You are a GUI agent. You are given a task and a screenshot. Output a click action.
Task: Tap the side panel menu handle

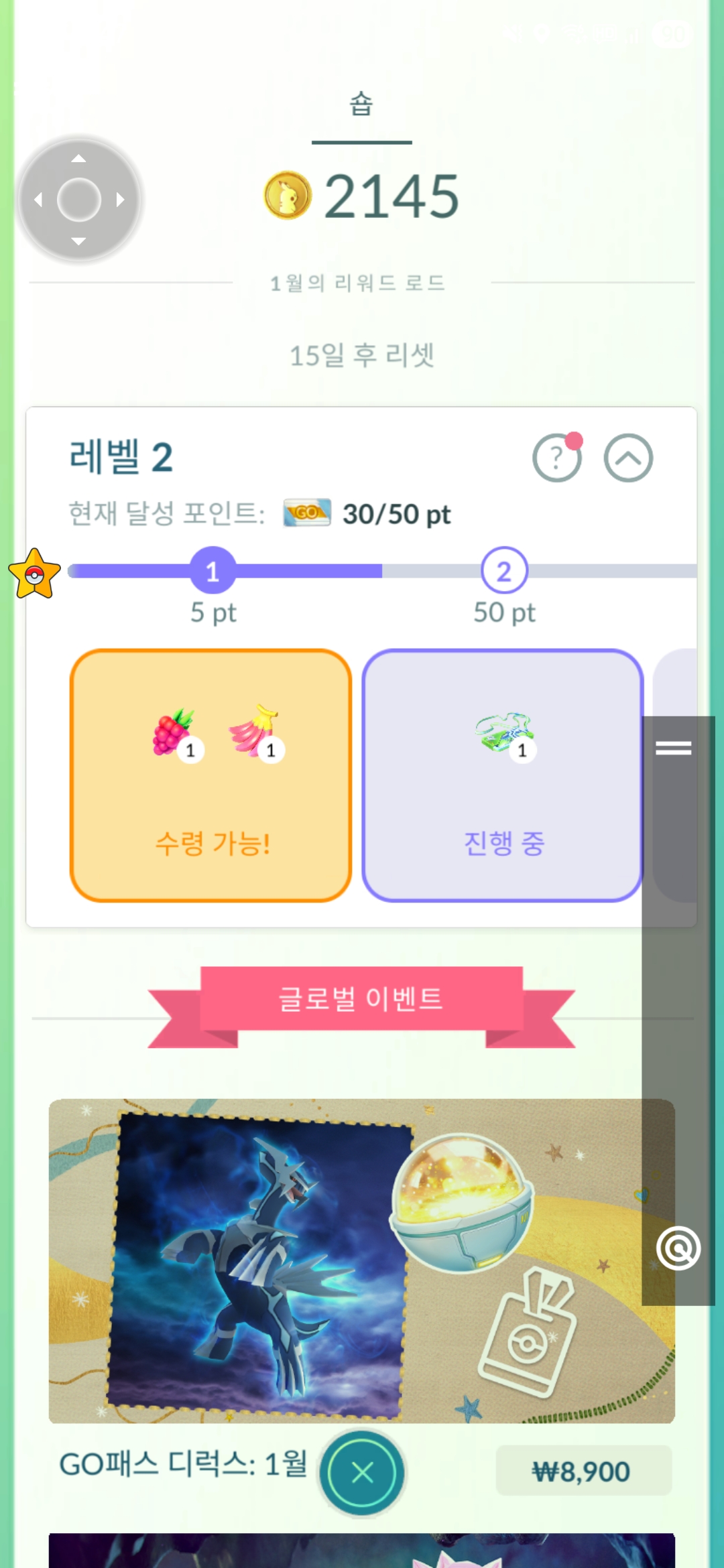coord(673,748)
